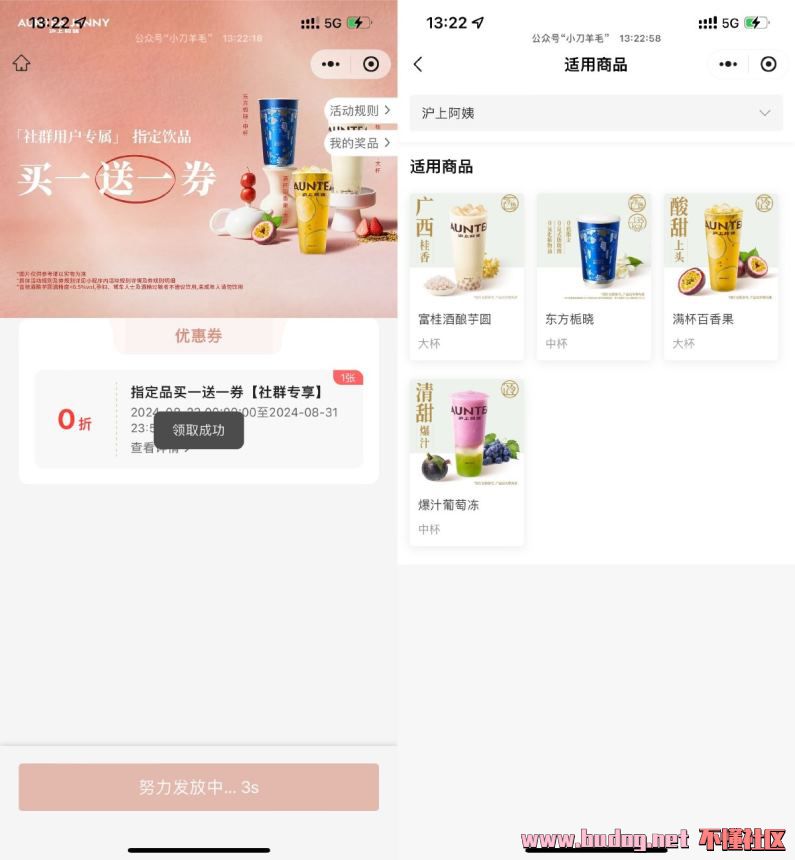Go back from the 适用商品 page

click(x=418, y=64)
